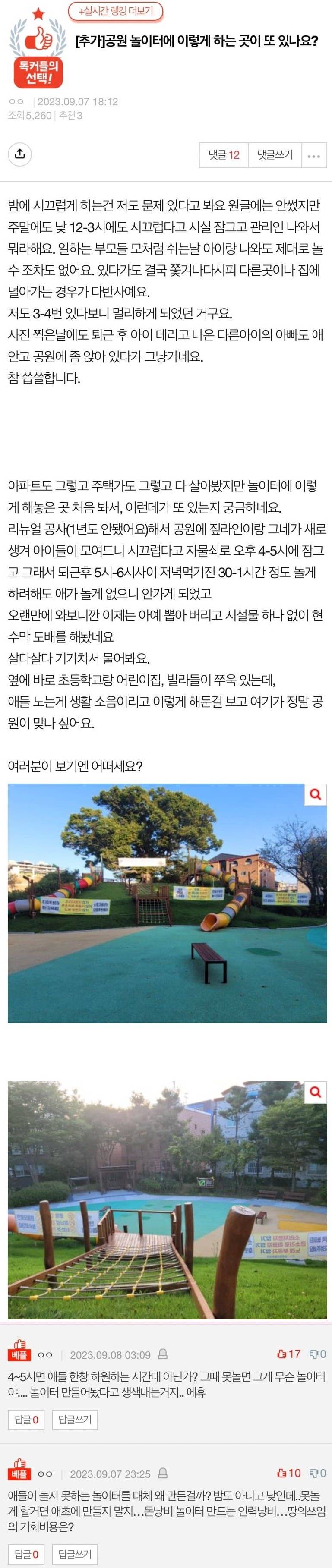Write a reply to the 03:09 comment

point(74,1420)
